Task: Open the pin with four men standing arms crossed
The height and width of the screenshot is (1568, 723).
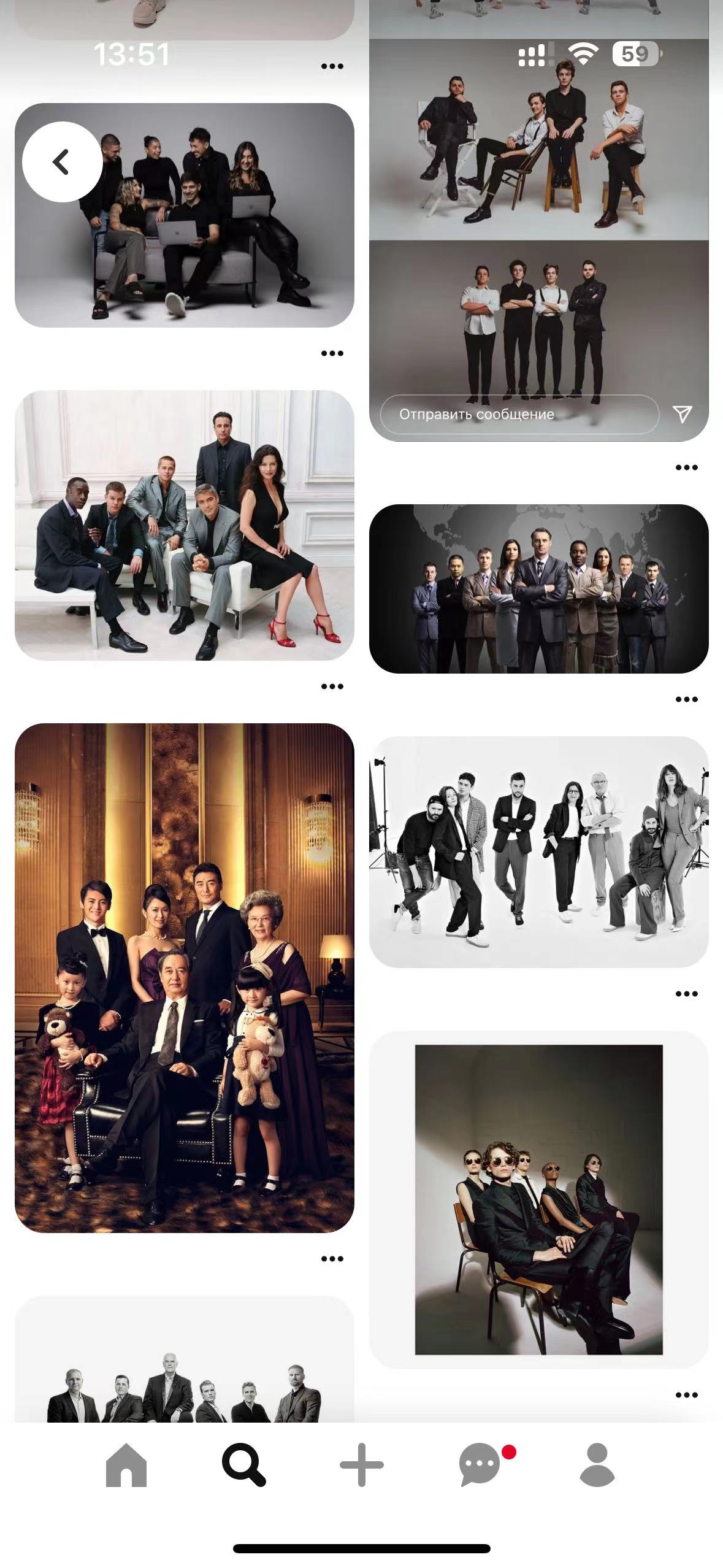Action: pyautogui.click(x=538, y=325)
